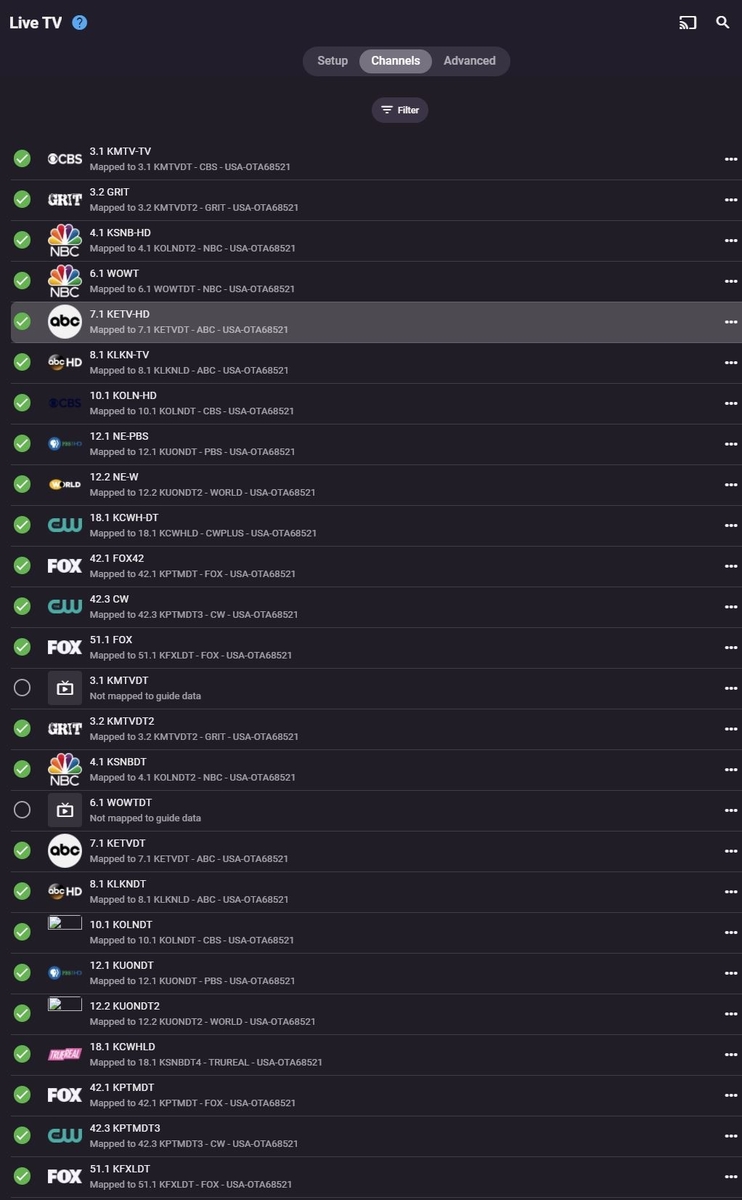Open channel row 42.1 FOX42

point(300,566)
